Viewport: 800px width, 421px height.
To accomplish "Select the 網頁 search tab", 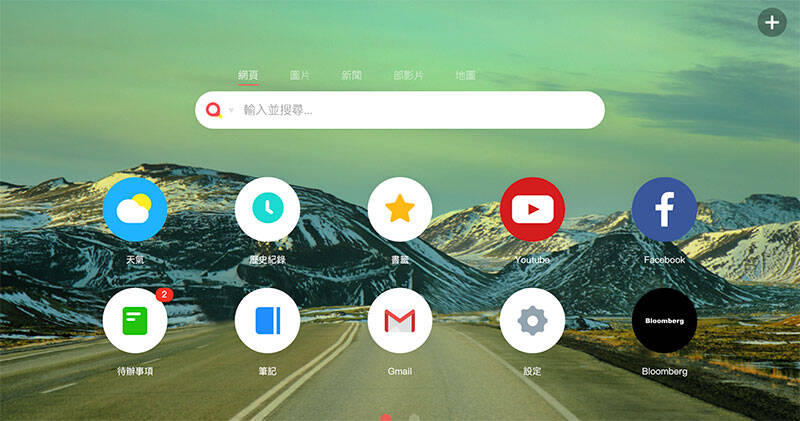I will 248,75.
